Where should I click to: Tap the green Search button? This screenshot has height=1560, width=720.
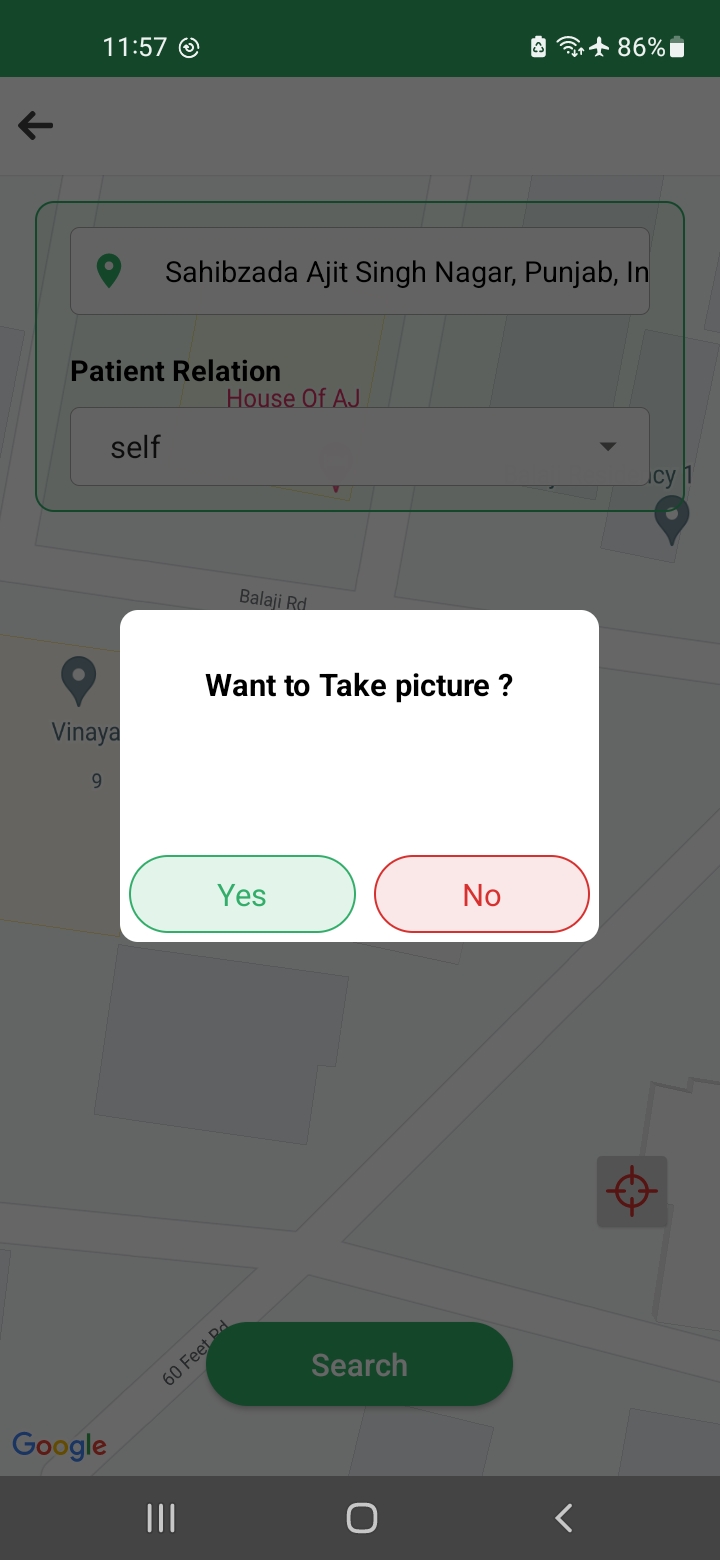(x=359, y=1365)
